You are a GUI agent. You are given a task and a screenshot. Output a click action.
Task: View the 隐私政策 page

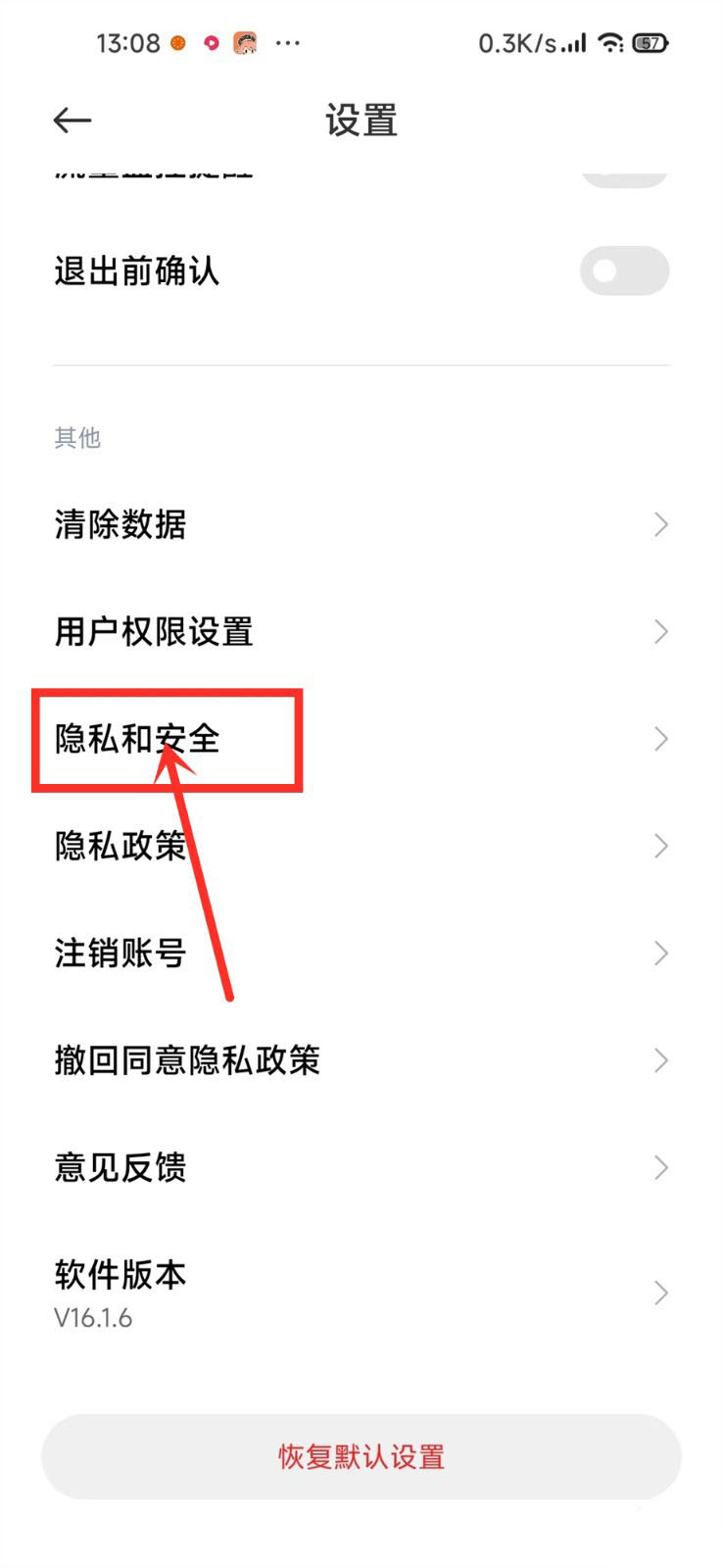(361, 846)
